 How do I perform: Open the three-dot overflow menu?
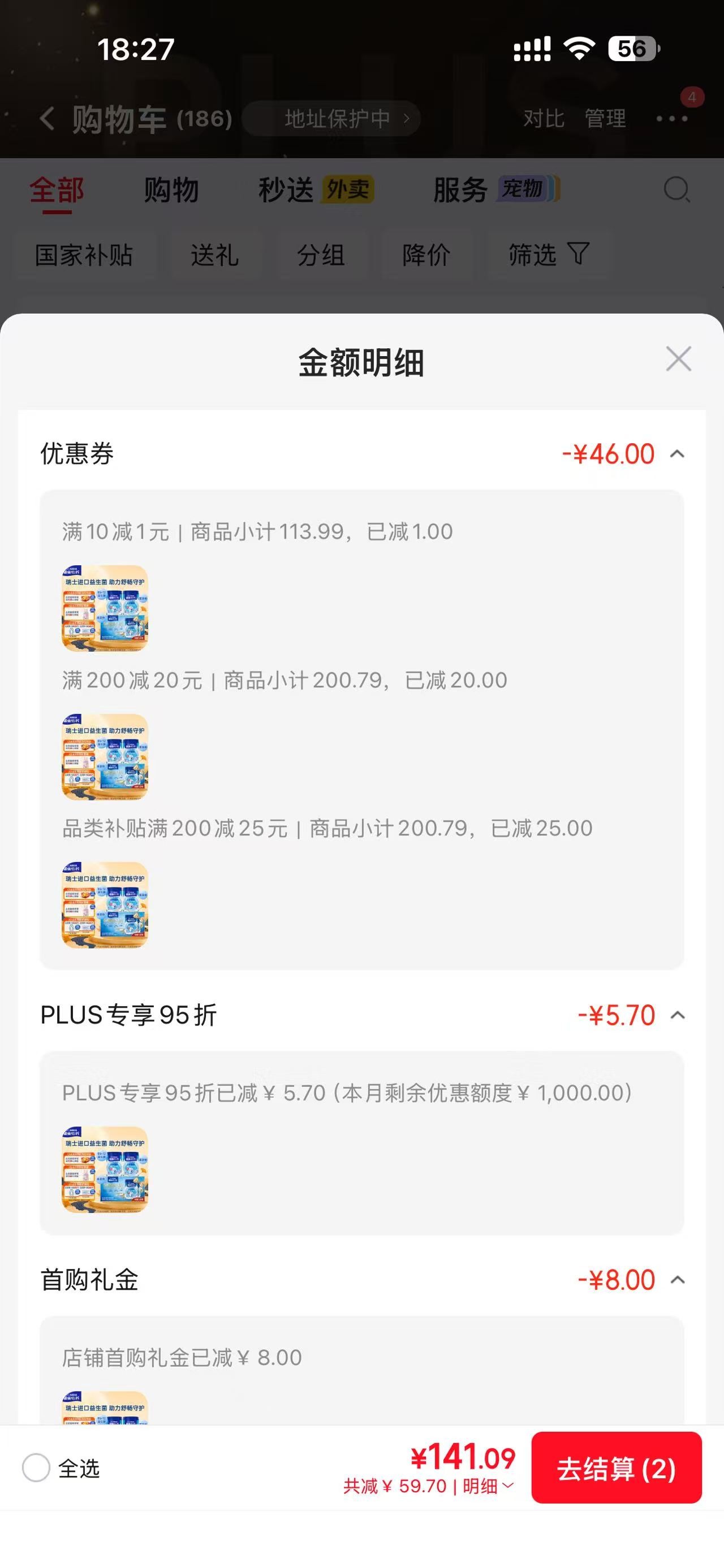pyautogui.click(x=671, y=119)
